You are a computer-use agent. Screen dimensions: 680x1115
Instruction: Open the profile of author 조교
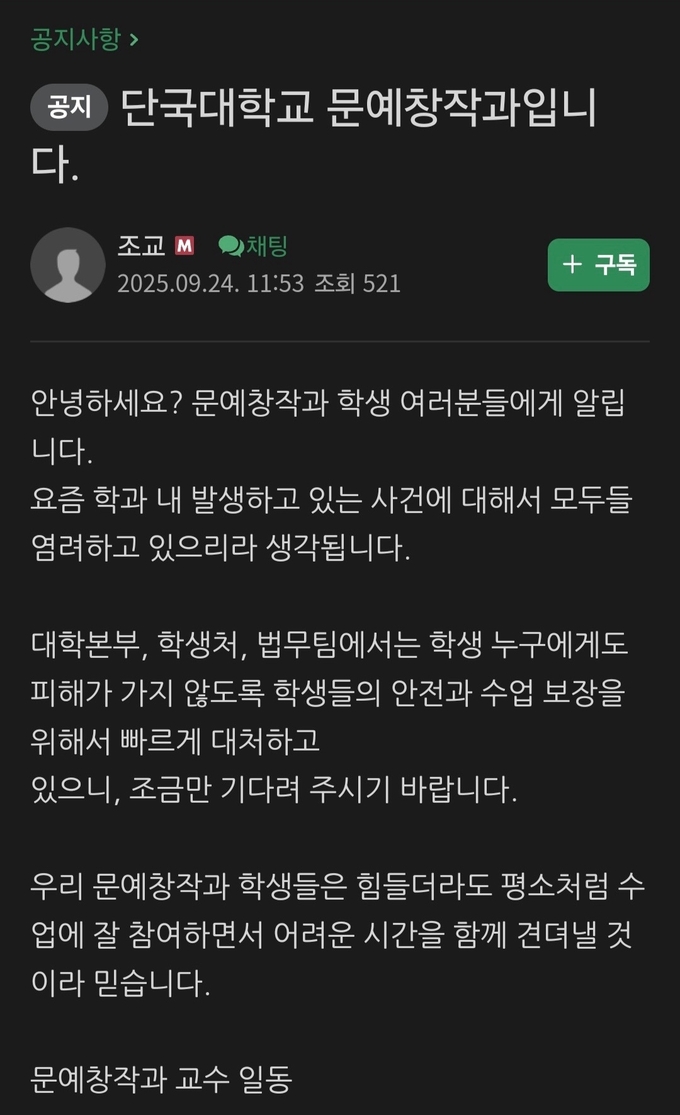(142, 246)
